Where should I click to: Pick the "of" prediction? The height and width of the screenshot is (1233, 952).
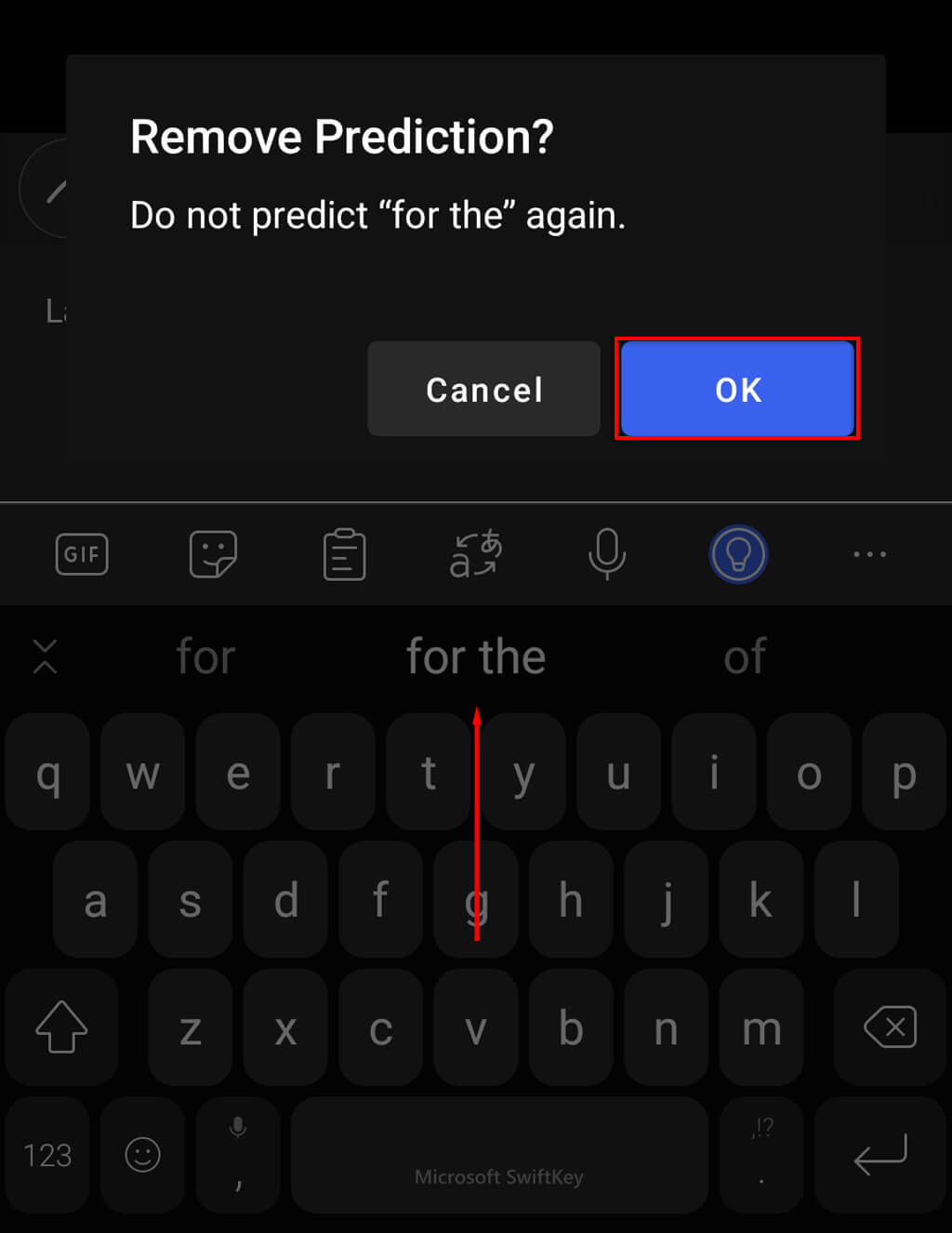click(x=745, y=657)
